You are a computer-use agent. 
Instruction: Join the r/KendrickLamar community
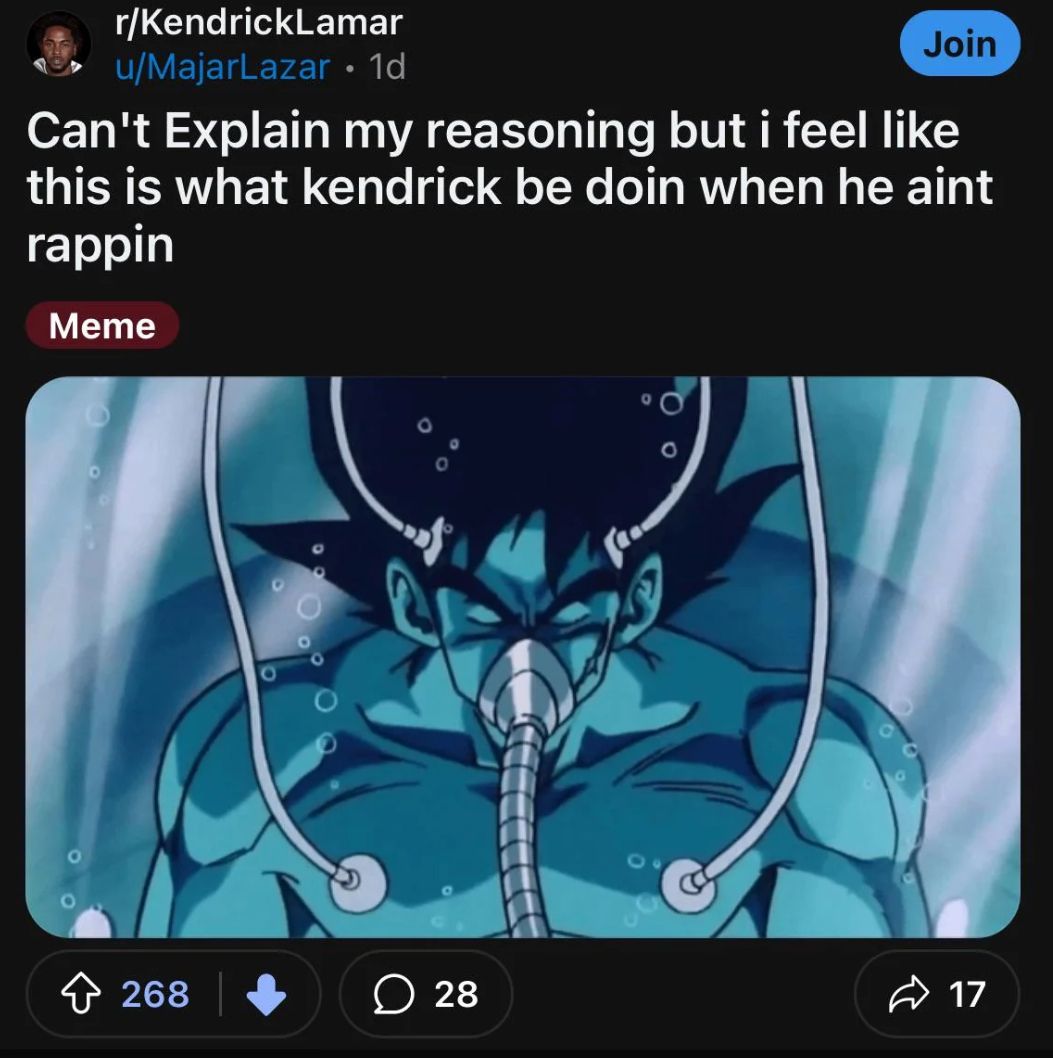coord(959,45)
